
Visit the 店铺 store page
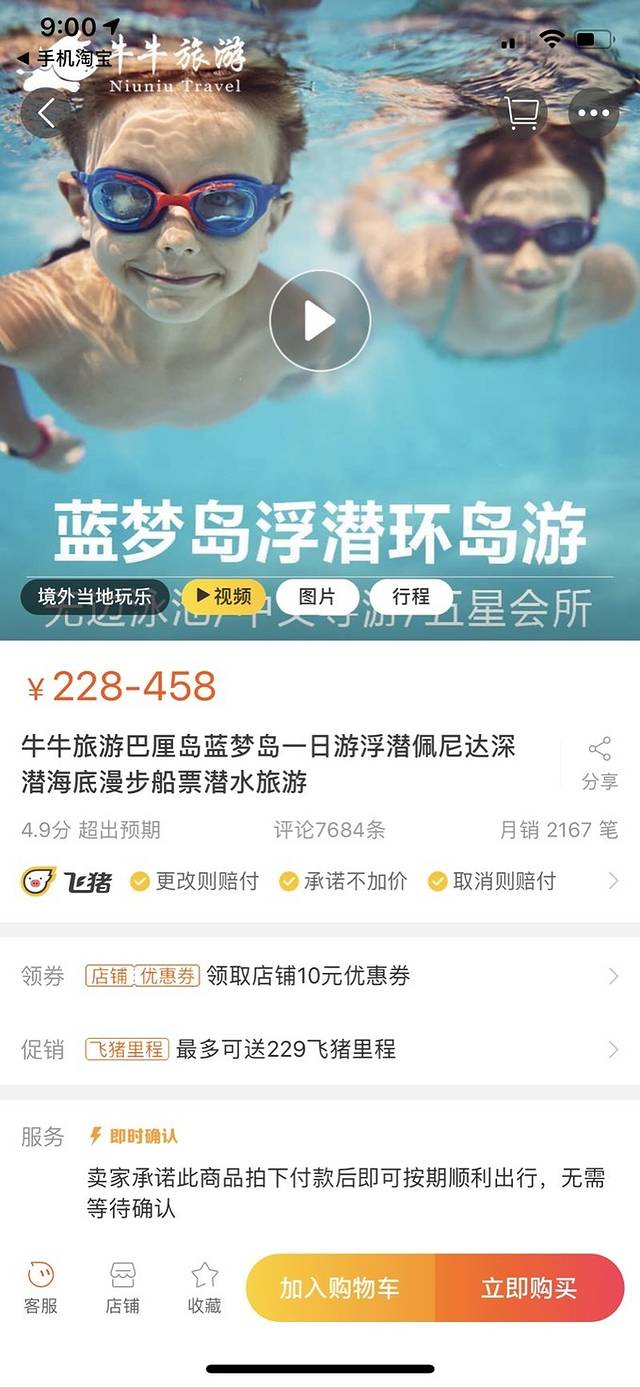(123, 1287)
